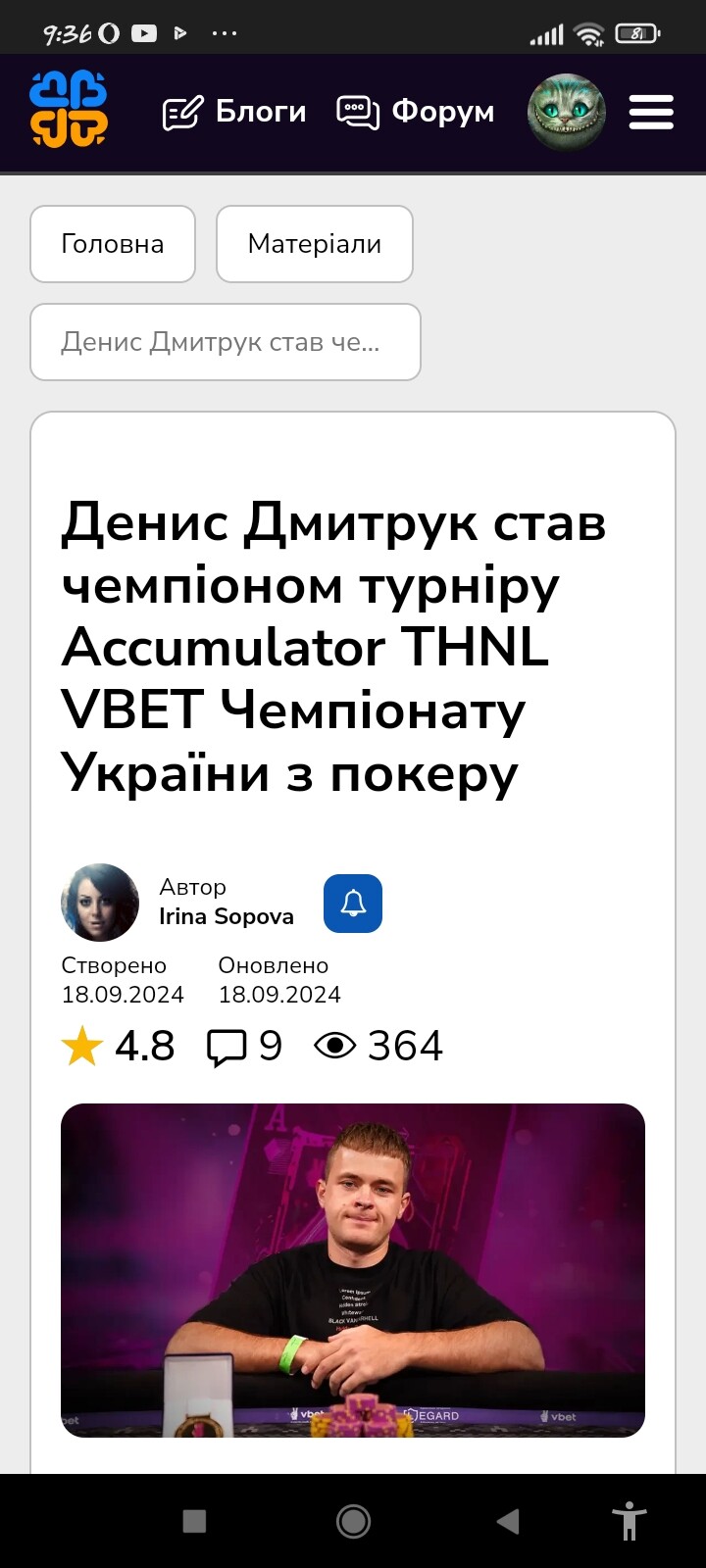Tap the system back button

(x=508, y=1521)
